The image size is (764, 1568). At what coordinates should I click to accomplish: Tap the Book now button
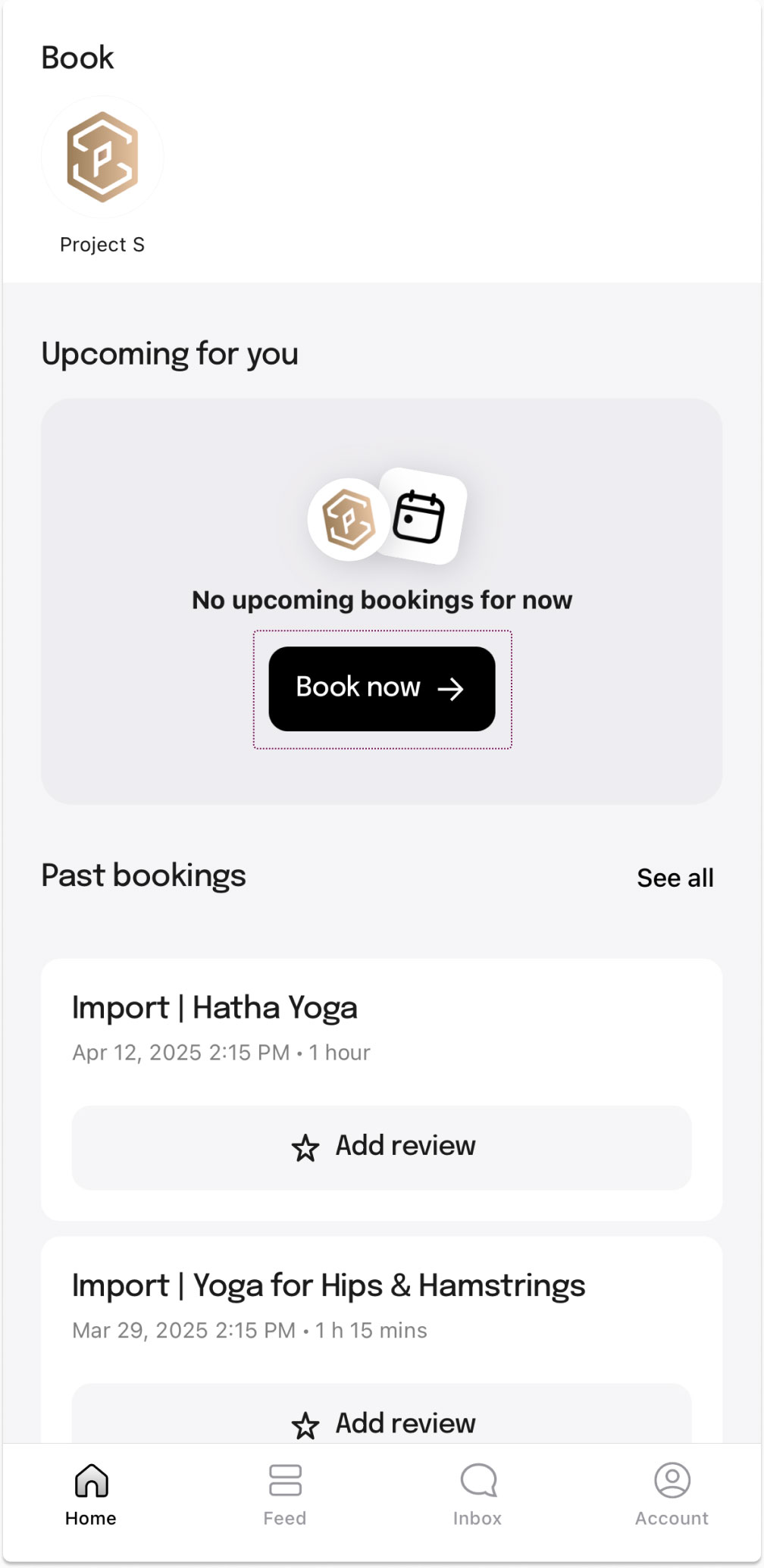(382, 688)
